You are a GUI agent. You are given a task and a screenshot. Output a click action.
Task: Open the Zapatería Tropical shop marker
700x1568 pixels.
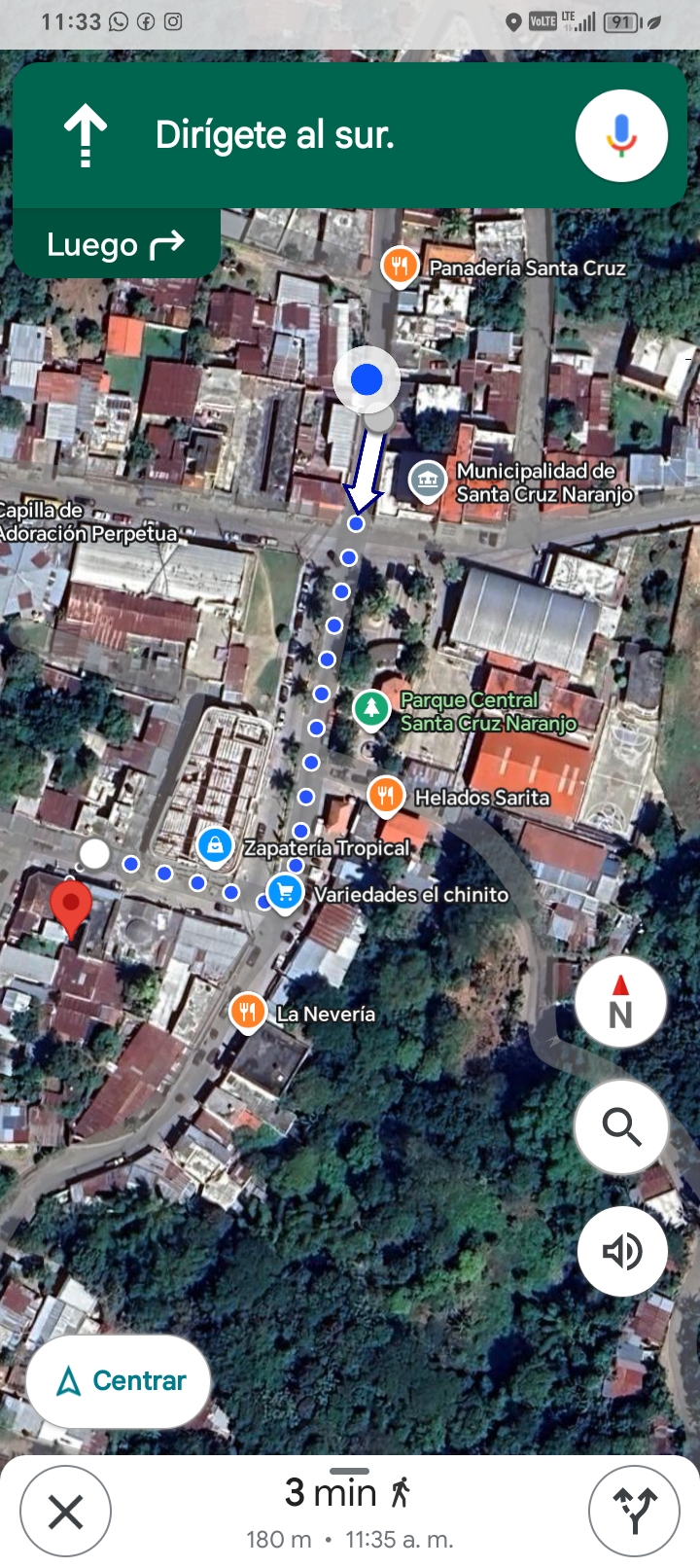214,845
